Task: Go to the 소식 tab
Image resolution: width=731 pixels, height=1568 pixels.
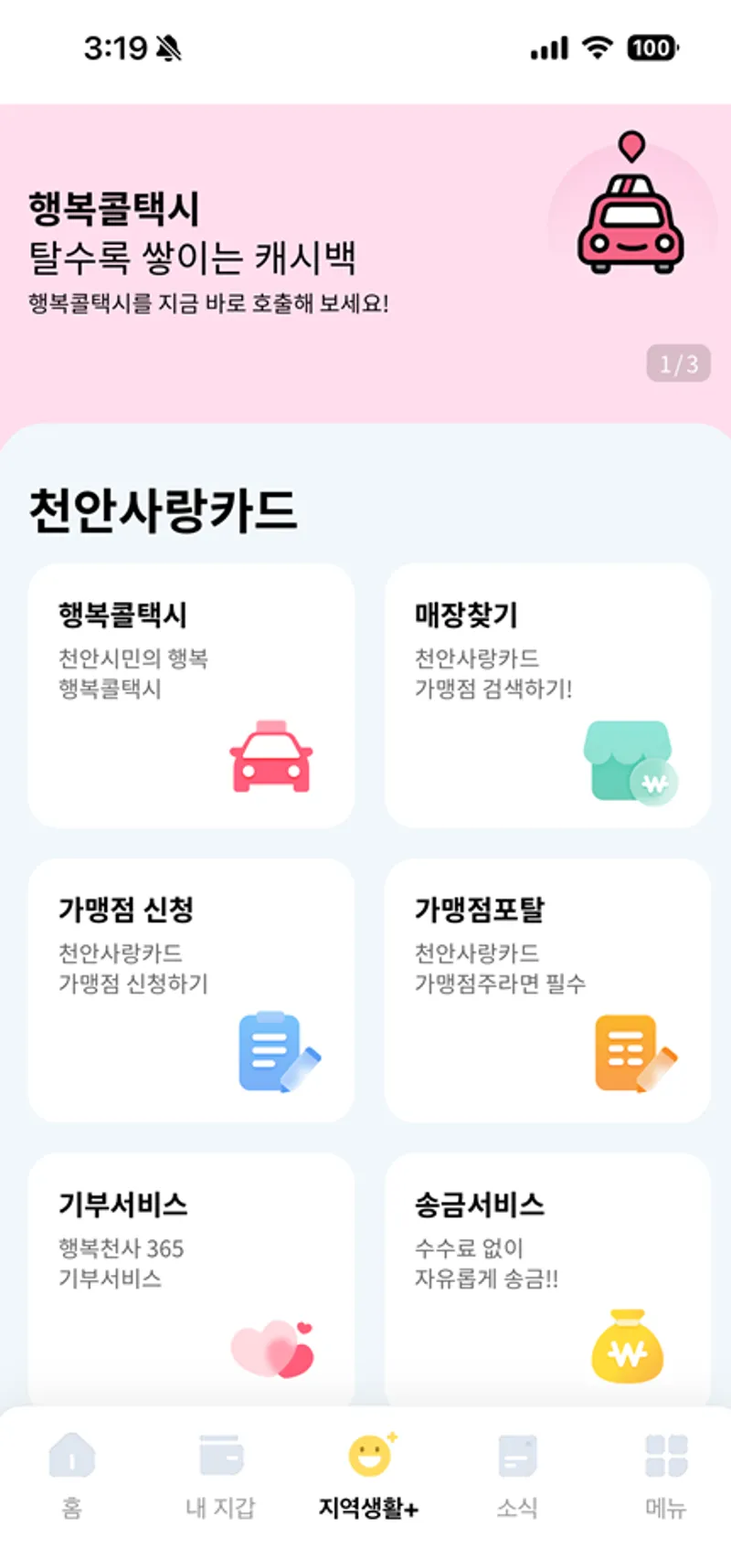Action: [x=517, y=1475]
